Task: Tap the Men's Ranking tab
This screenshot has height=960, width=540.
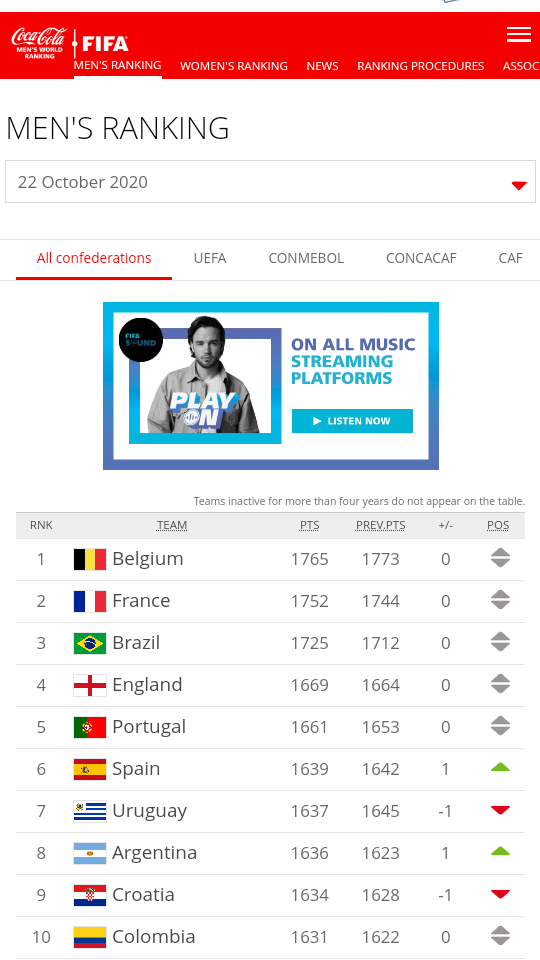Action: [118, 65]
